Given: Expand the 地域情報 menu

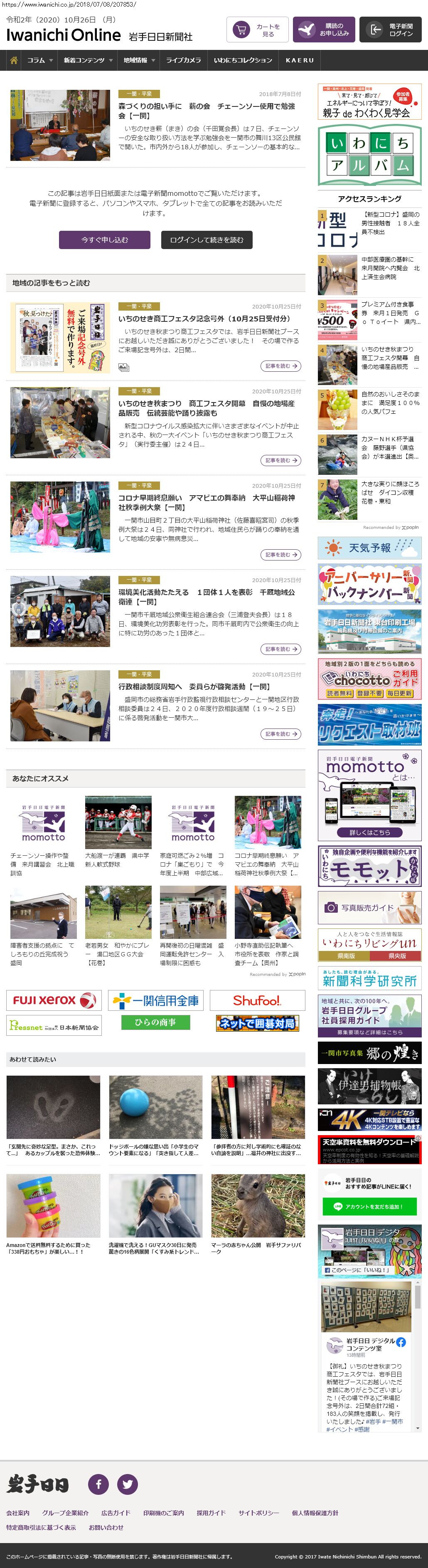Looking at the screenshot, I should [139, 60].
